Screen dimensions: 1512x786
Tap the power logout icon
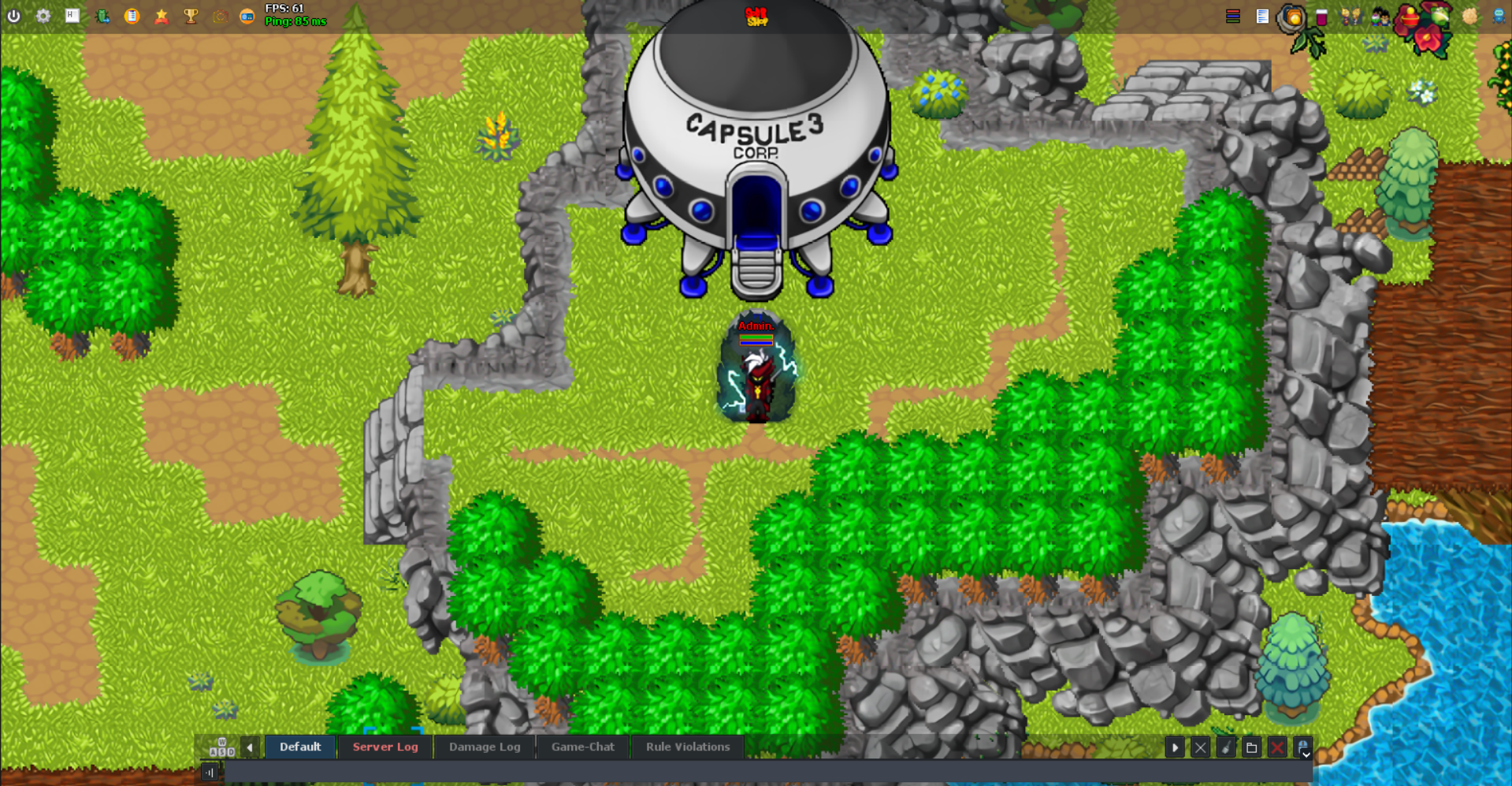coord(13,16)
